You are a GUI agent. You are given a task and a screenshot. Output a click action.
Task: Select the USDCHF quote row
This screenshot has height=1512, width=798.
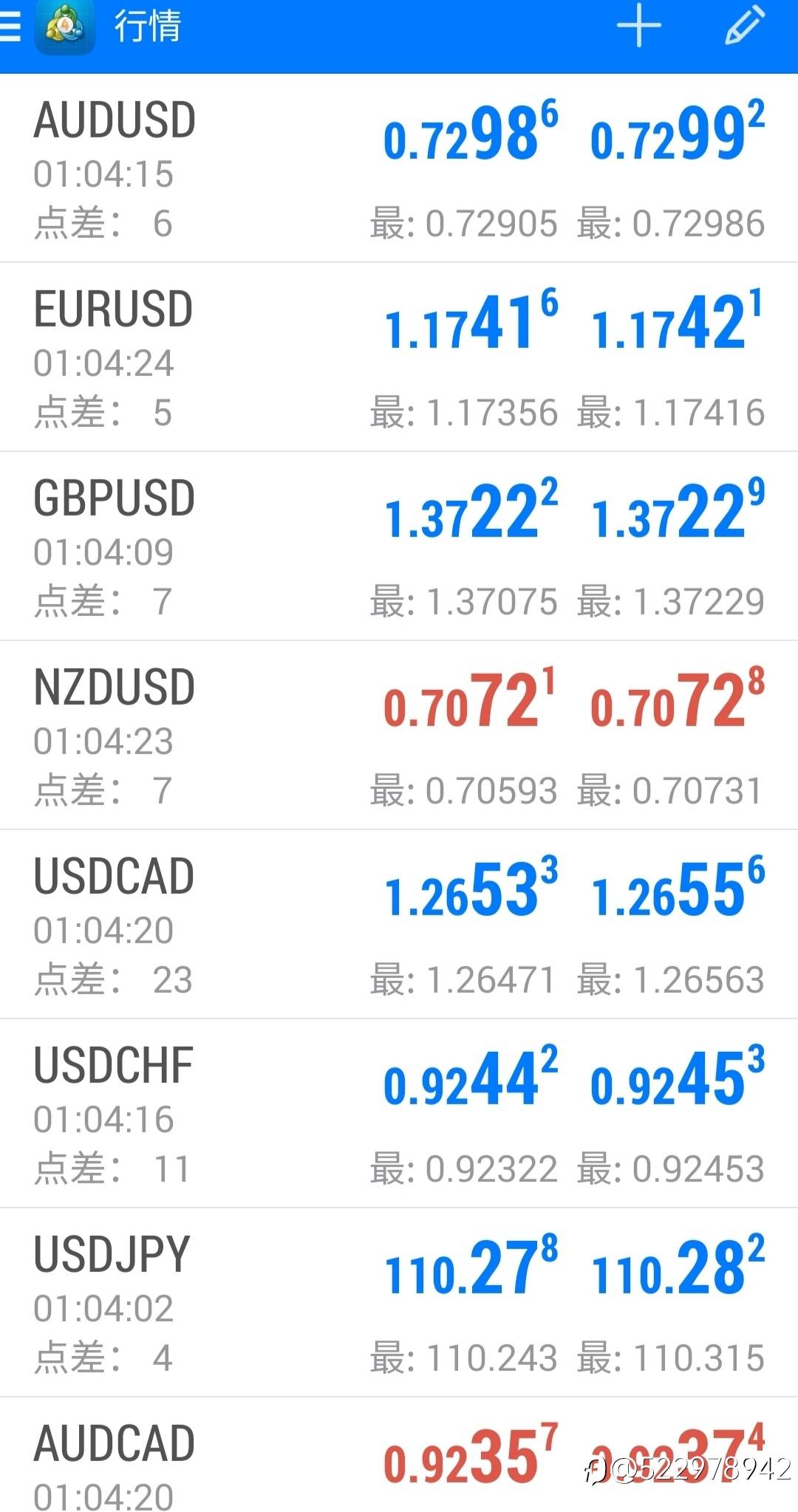tap(399, 1114)
